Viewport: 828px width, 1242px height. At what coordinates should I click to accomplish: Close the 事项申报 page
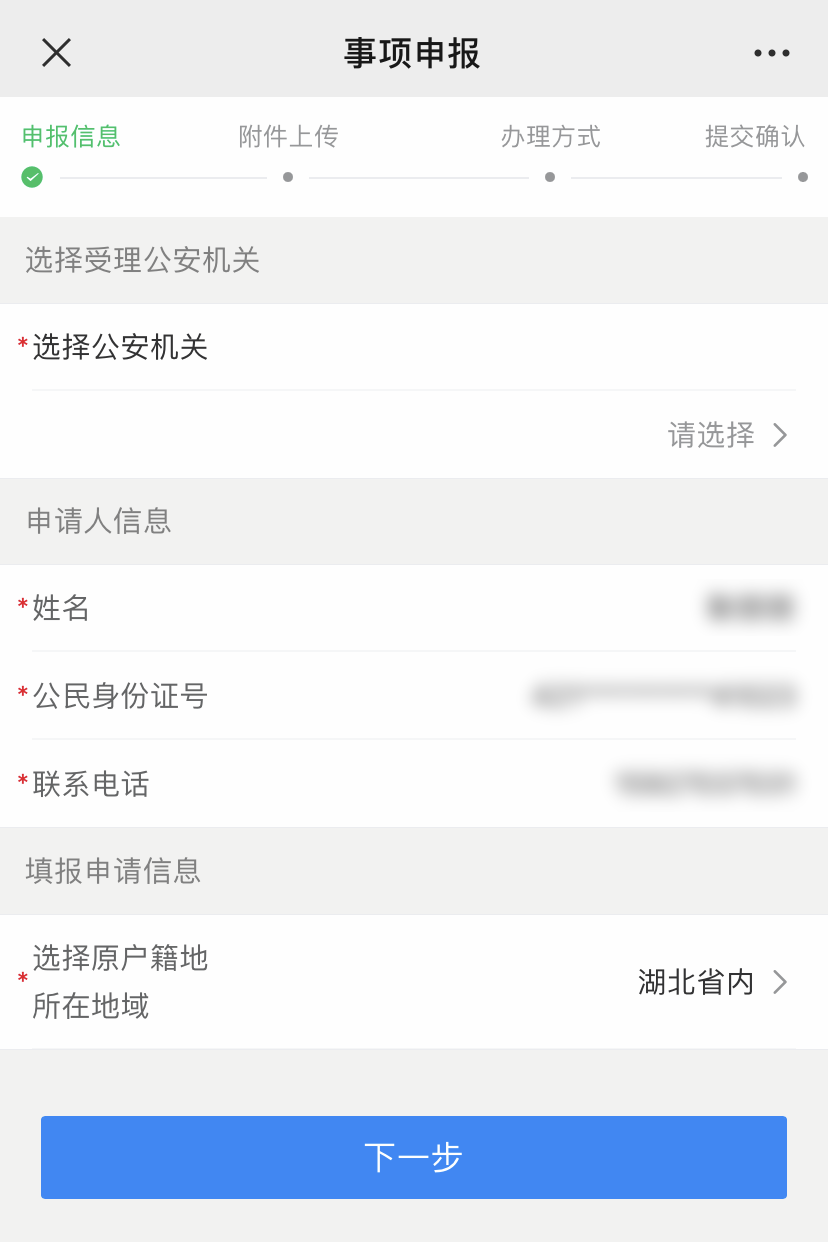(x=56, y=52)
